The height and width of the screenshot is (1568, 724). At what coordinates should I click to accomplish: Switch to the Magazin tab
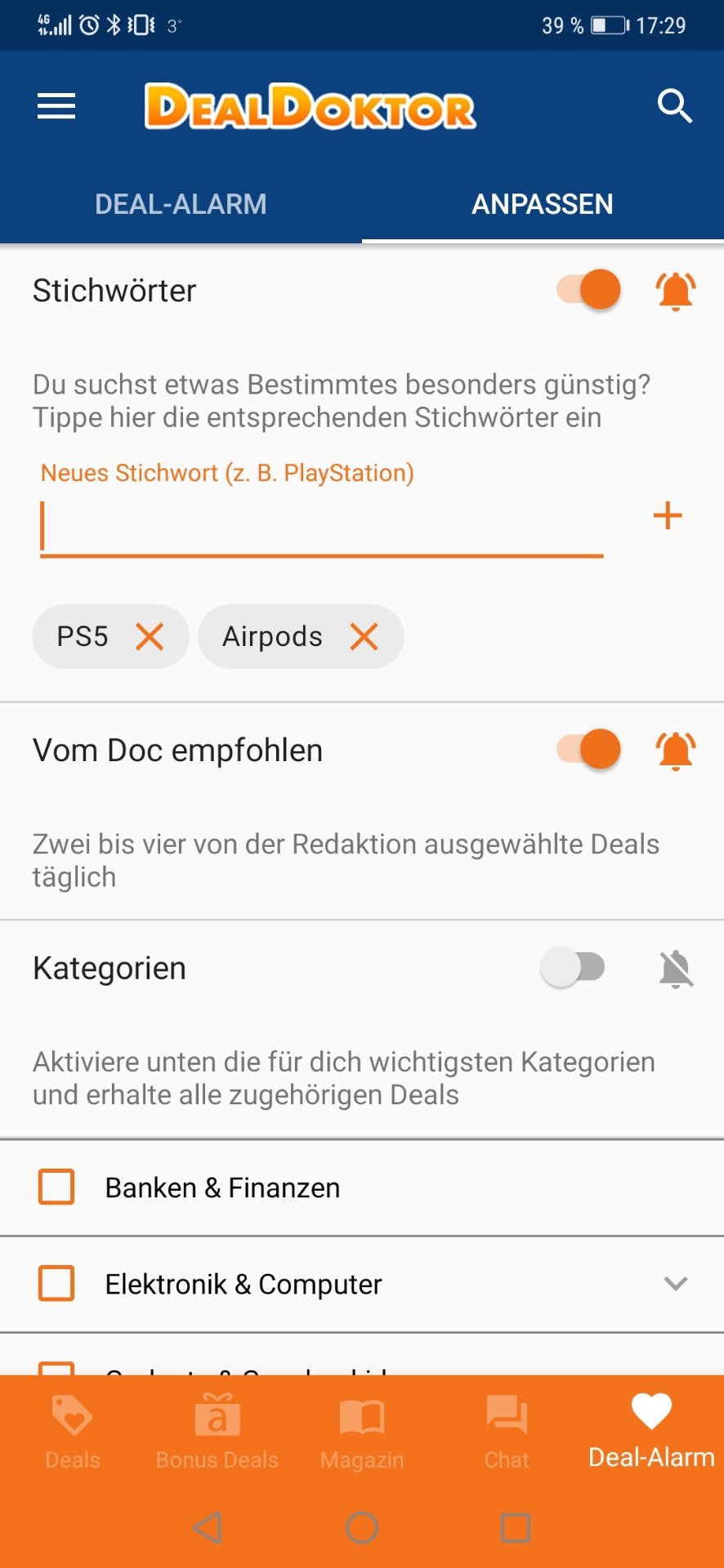pos(362,1432)
